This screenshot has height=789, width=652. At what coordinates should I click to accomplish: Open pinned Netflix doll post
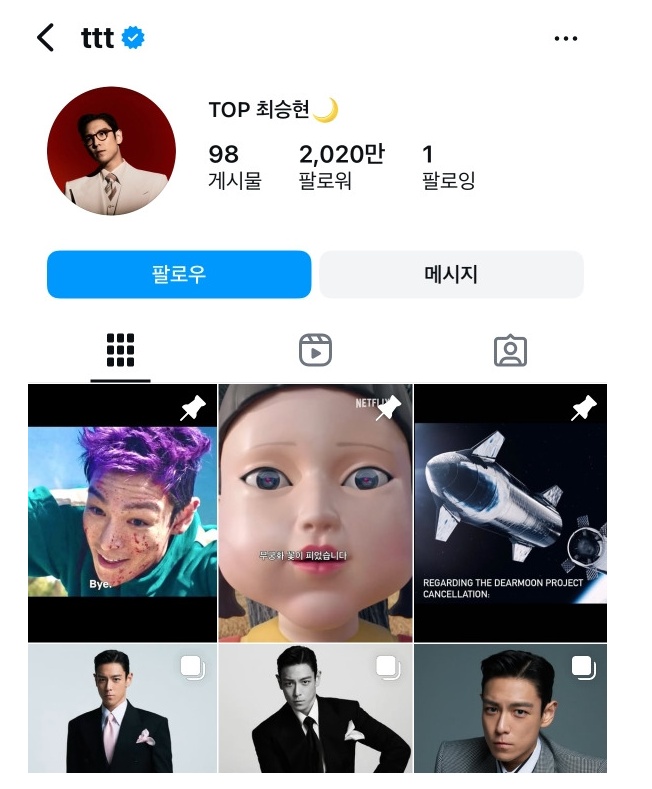click(315, 512)
